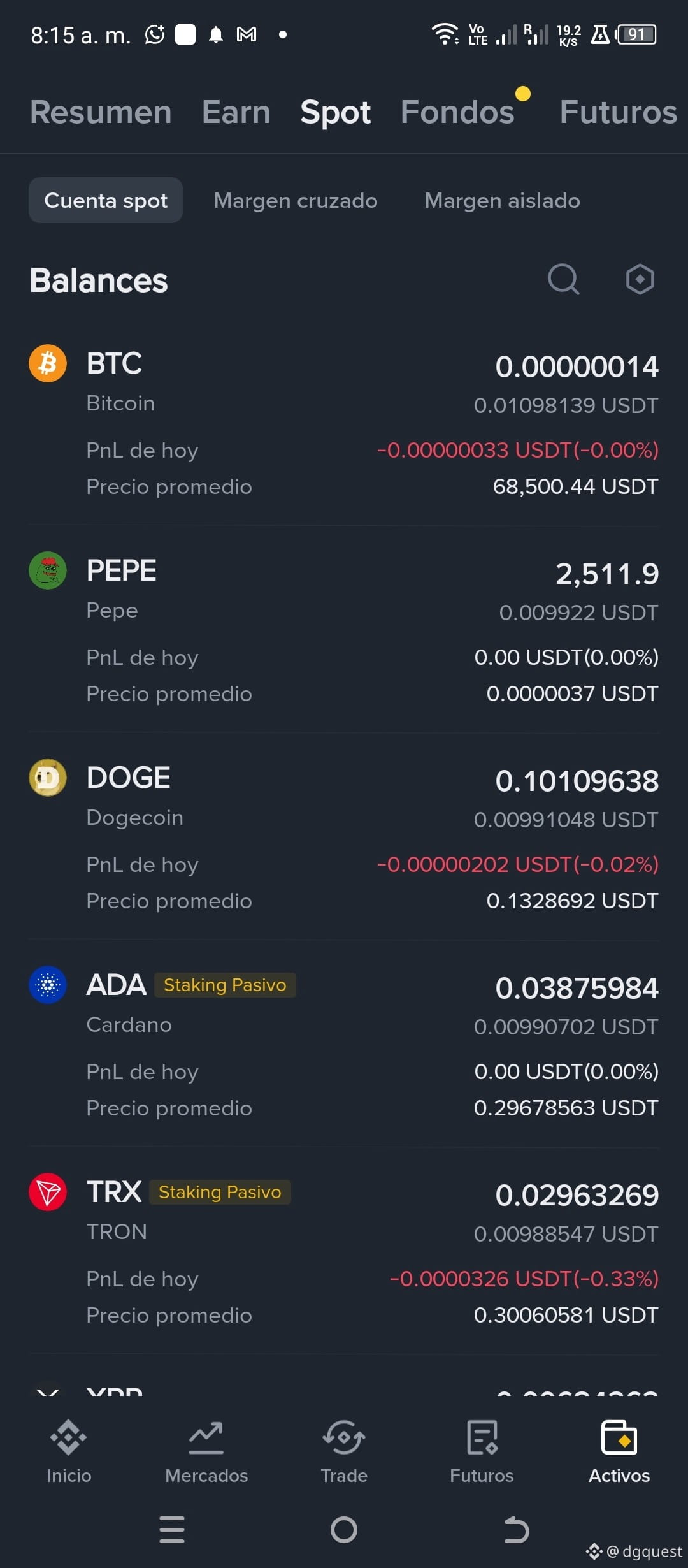Go to the Earn tab
Image resolution: width=688 pixels, height=1568 pixels.
(236, 112)
